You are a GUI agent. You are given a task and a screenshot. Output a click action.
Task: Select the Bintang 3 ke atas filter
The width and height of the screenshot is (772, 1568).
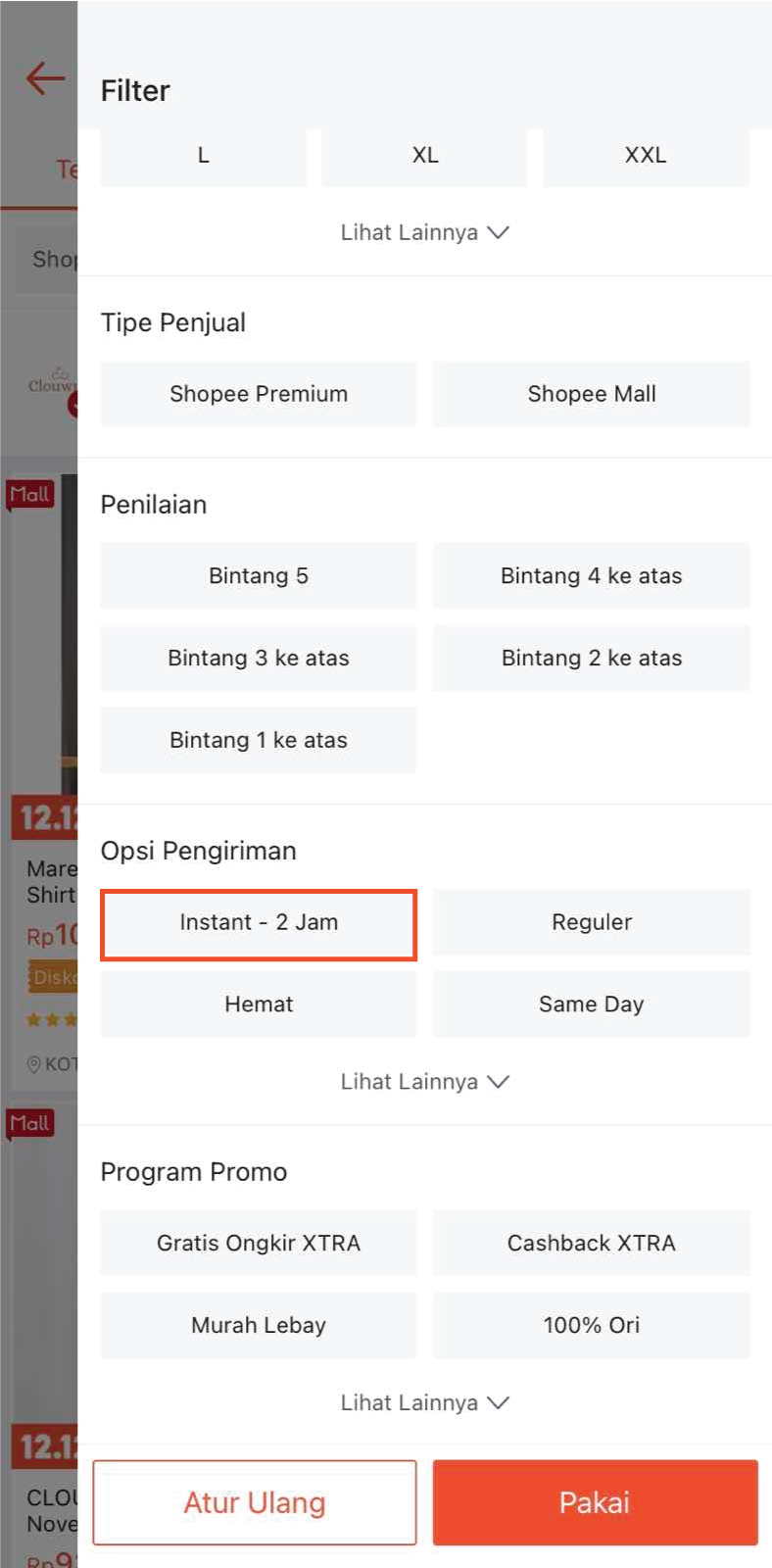(x=258, y=658)
